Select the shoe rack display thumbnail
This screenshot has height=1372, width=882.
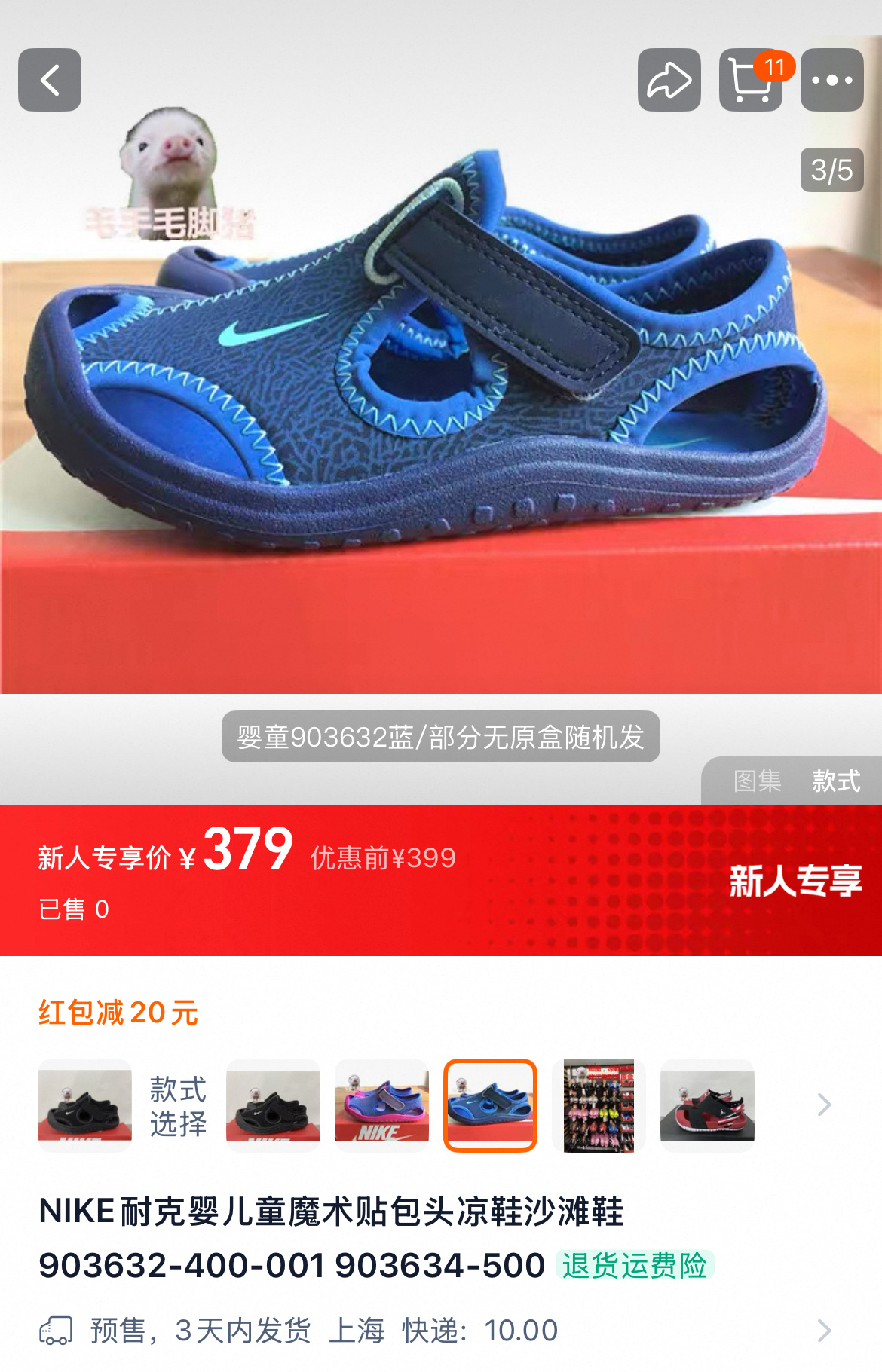pos(599,1105)
